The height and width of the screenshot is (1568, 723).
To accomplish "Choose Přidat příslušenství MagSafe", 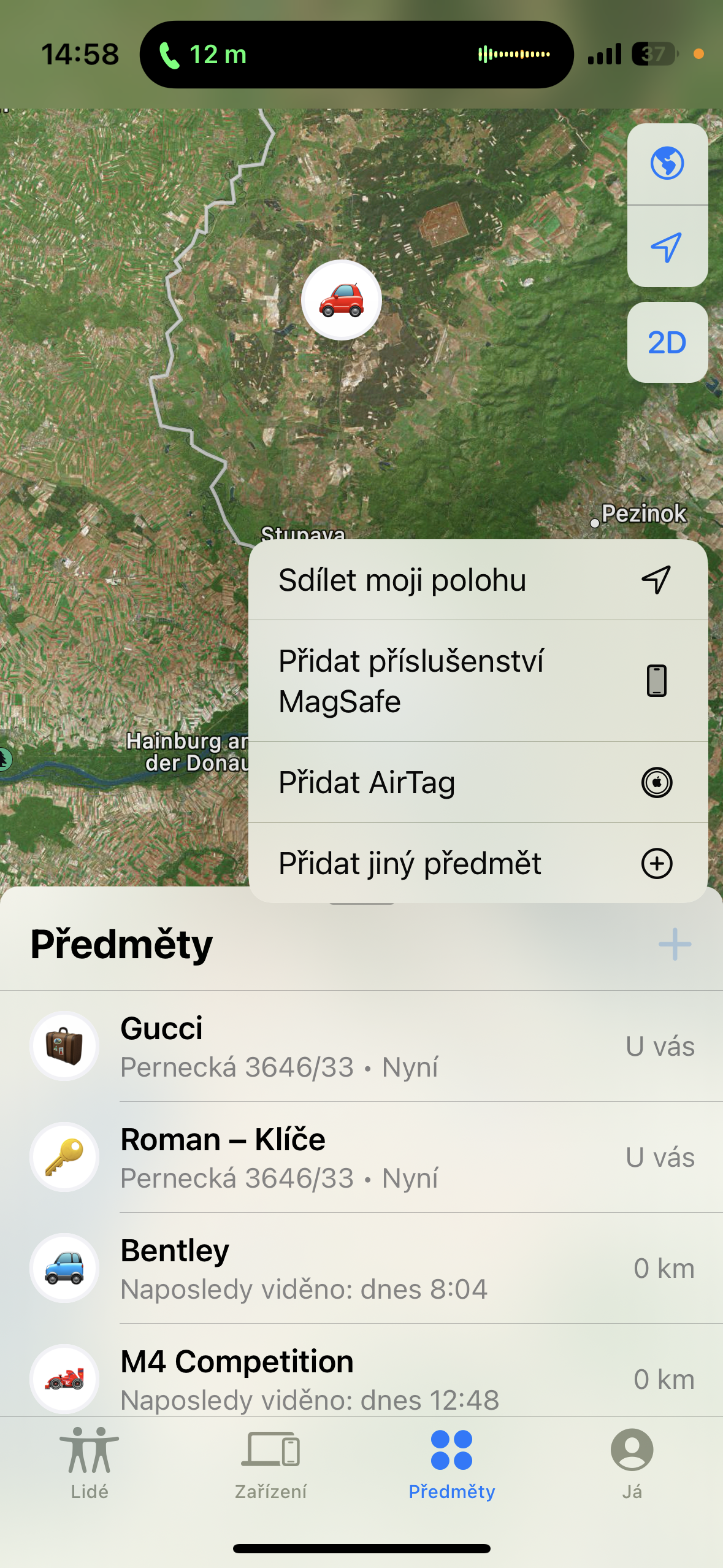I will 477,681.
